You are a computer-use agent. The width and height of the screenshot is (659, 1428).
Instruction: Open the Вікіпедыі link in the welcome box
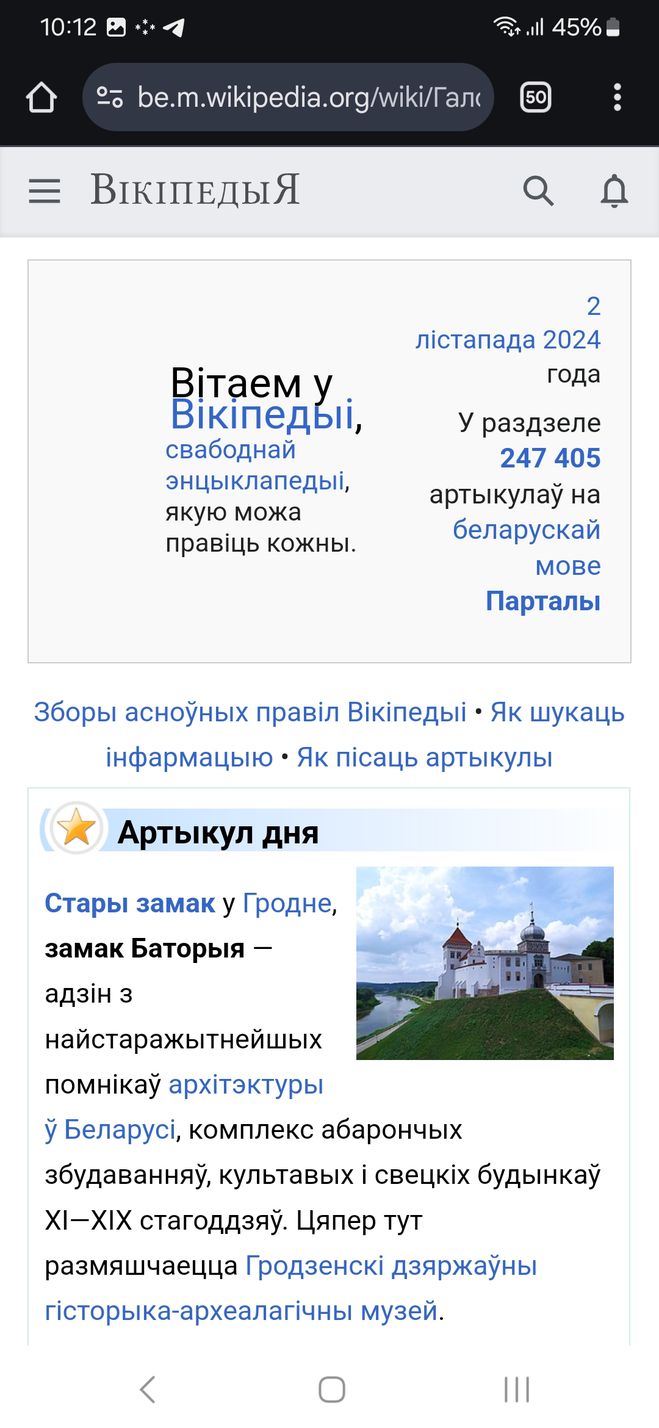[x=262, y=415]
